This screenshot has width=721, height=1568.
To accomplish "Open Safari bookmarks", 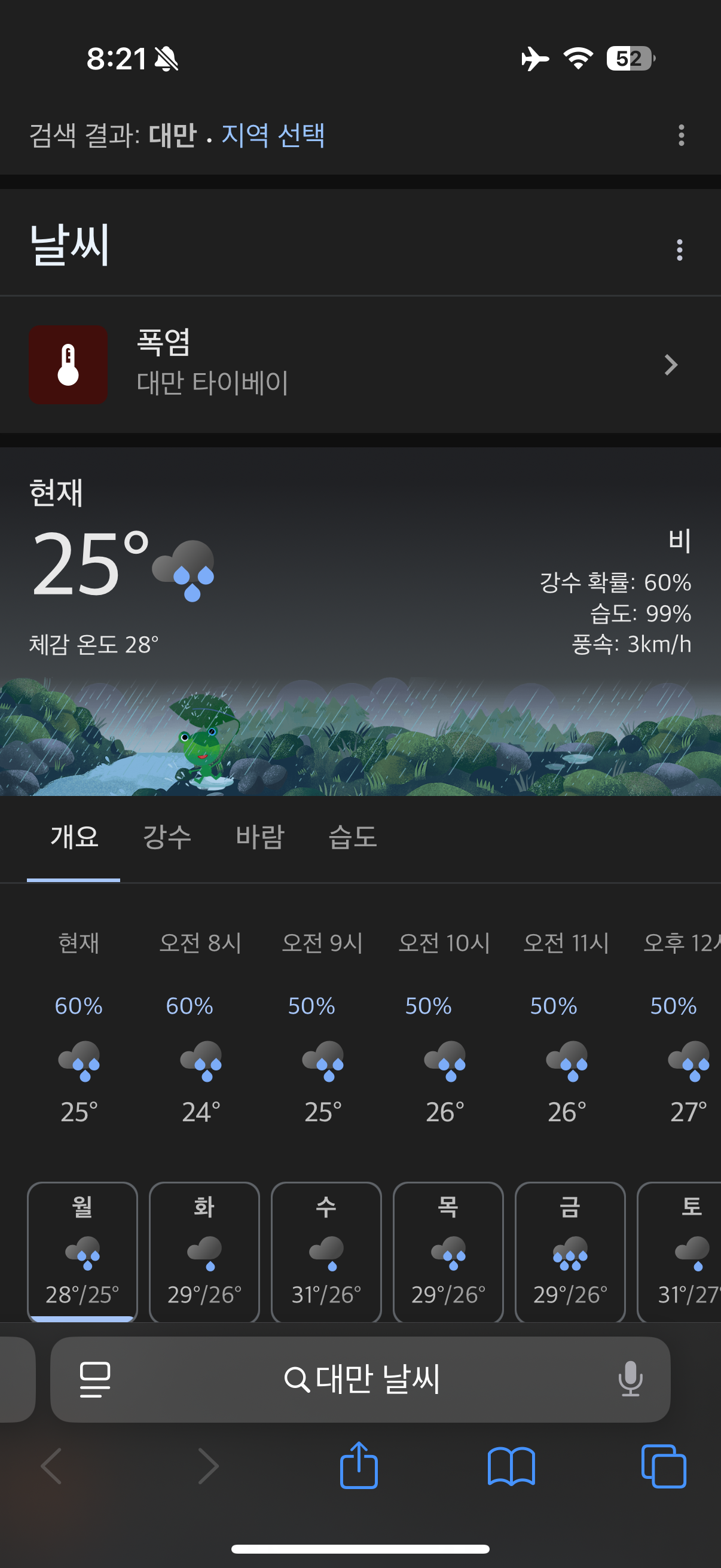I will [x=511, y=1467].
